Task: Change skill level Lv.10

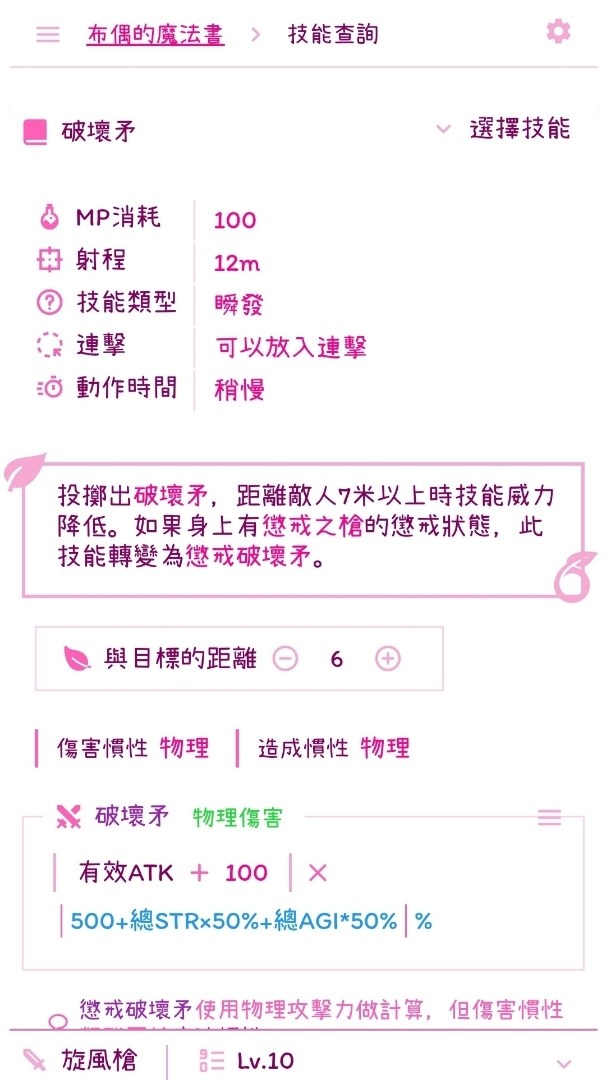Action: coord(246,1061)
